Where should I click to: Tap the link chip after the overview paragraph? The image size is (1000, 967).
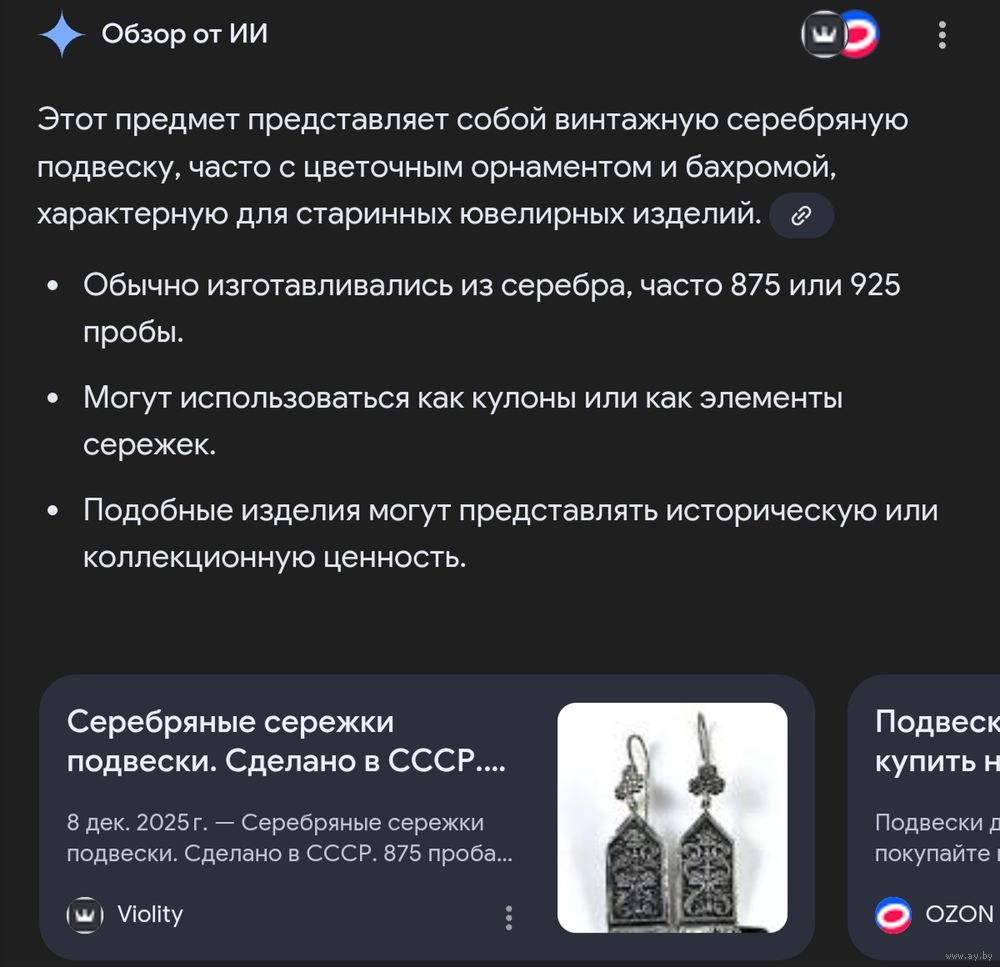[x=801, y=215]
